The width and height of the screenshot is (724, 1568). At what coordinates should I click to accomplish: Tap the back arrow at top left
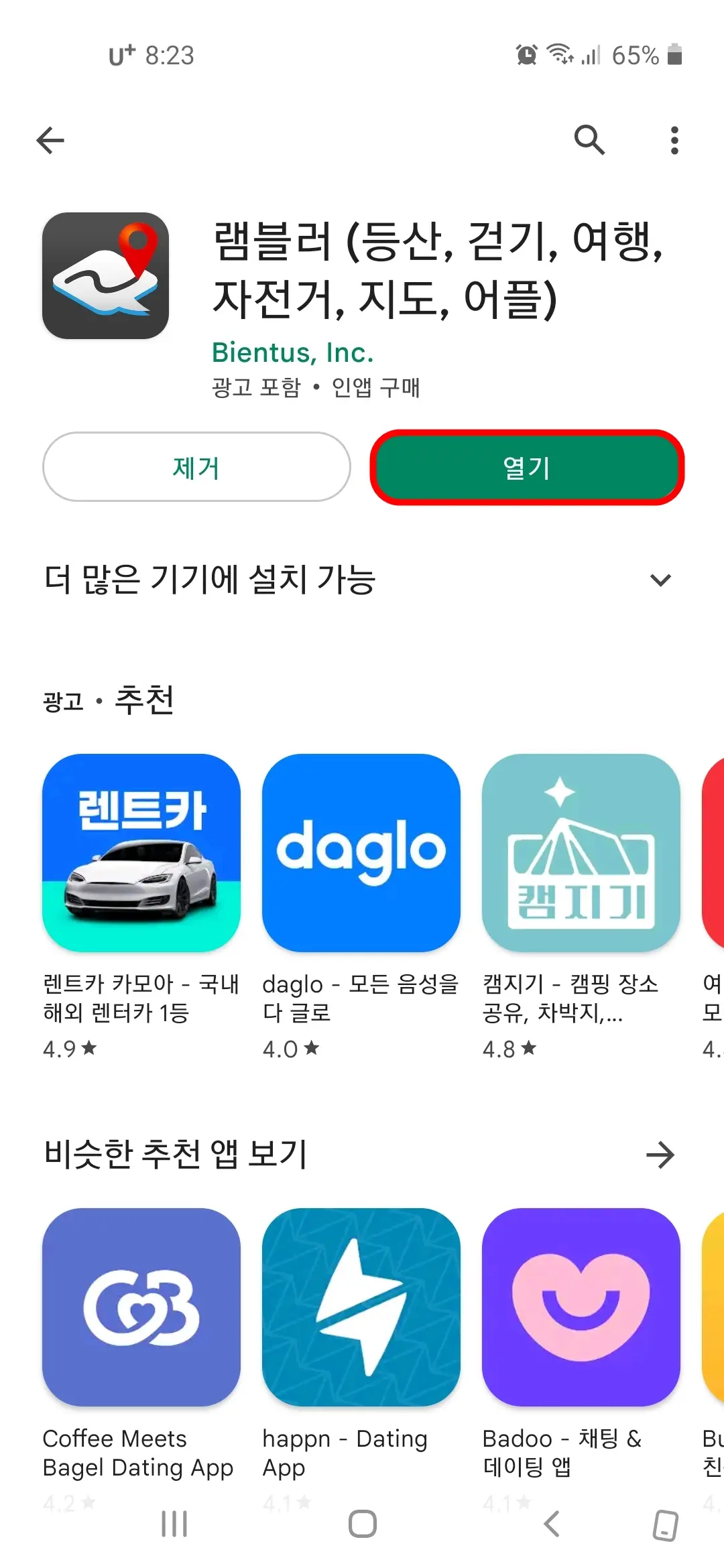click(x=50, y=140)
